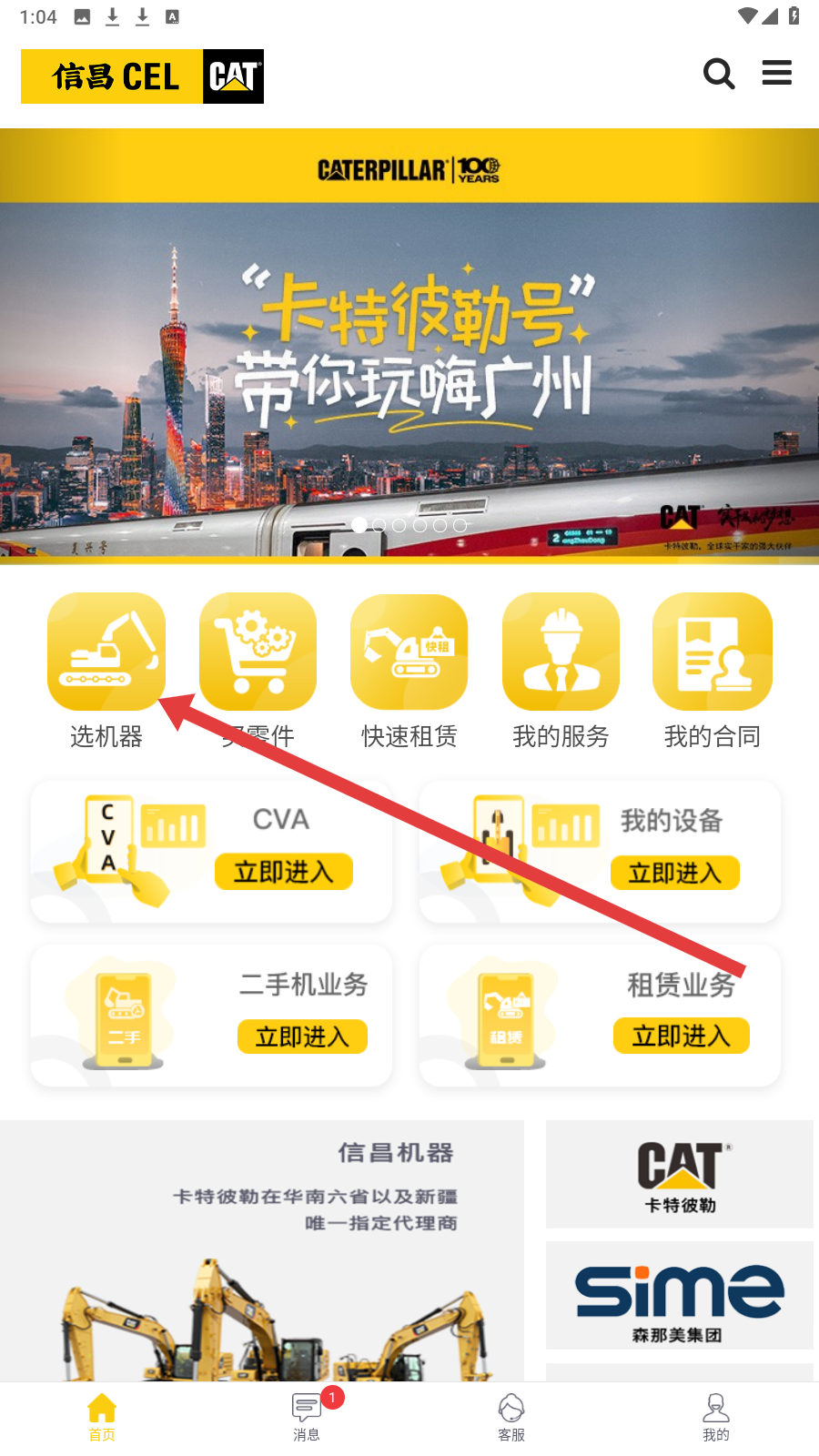Open the hamburger menu
Image resolution: width=819 pixels, height=1456 pixels.
pyautogui.click(x=776, y=73)
